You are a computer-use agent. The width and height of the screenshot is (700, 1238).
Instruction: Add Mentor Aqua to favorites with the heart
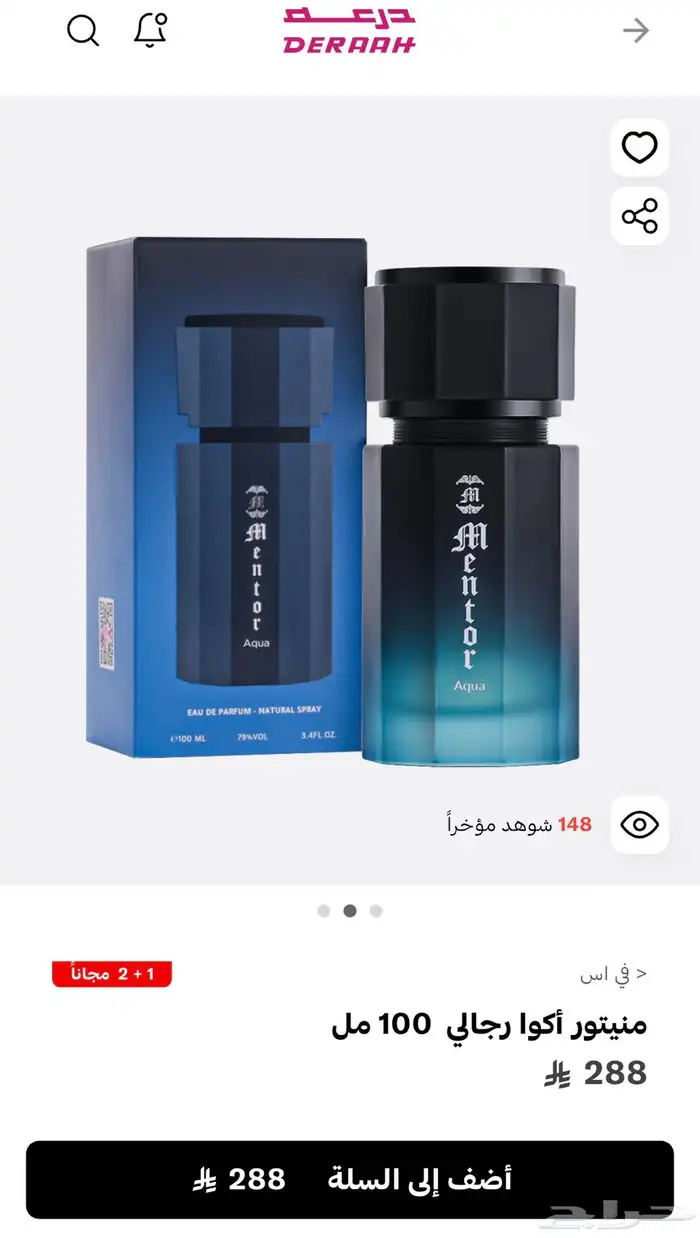(x=640, y=148)
